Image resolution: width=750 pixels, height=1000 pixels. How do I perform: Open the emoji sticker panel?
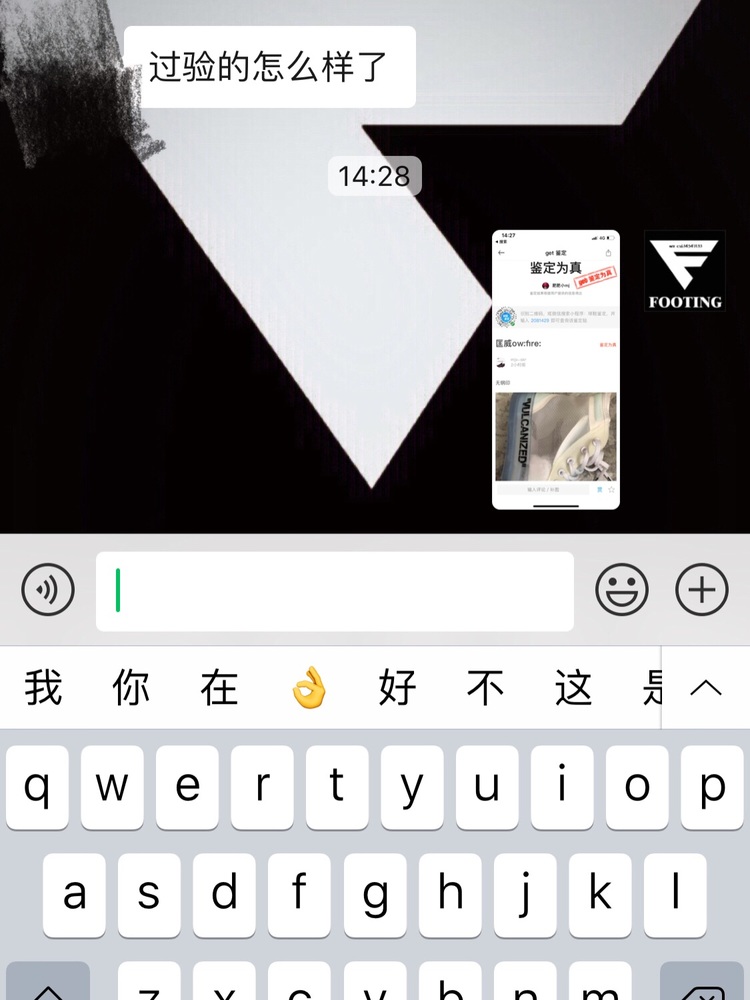[x=622, y=590]
